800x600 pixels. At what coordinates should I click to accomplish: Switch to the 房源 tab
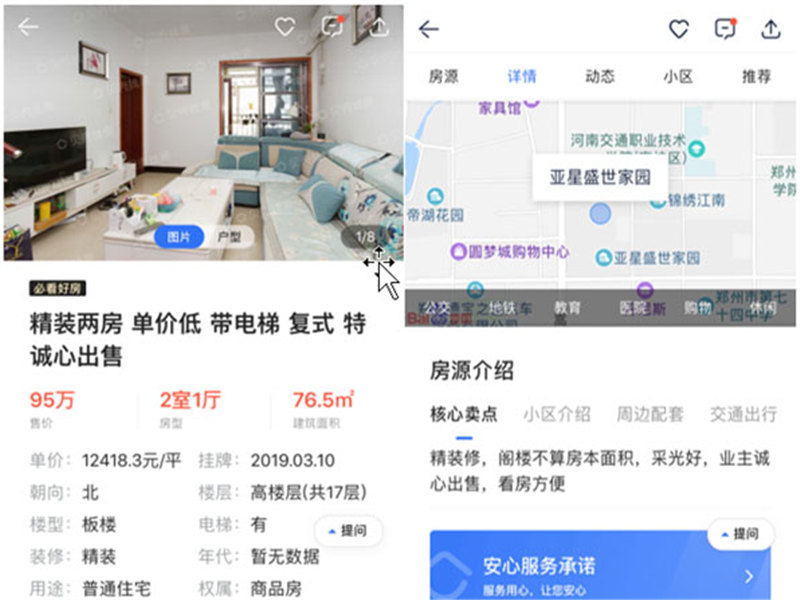tap(444, 77)
